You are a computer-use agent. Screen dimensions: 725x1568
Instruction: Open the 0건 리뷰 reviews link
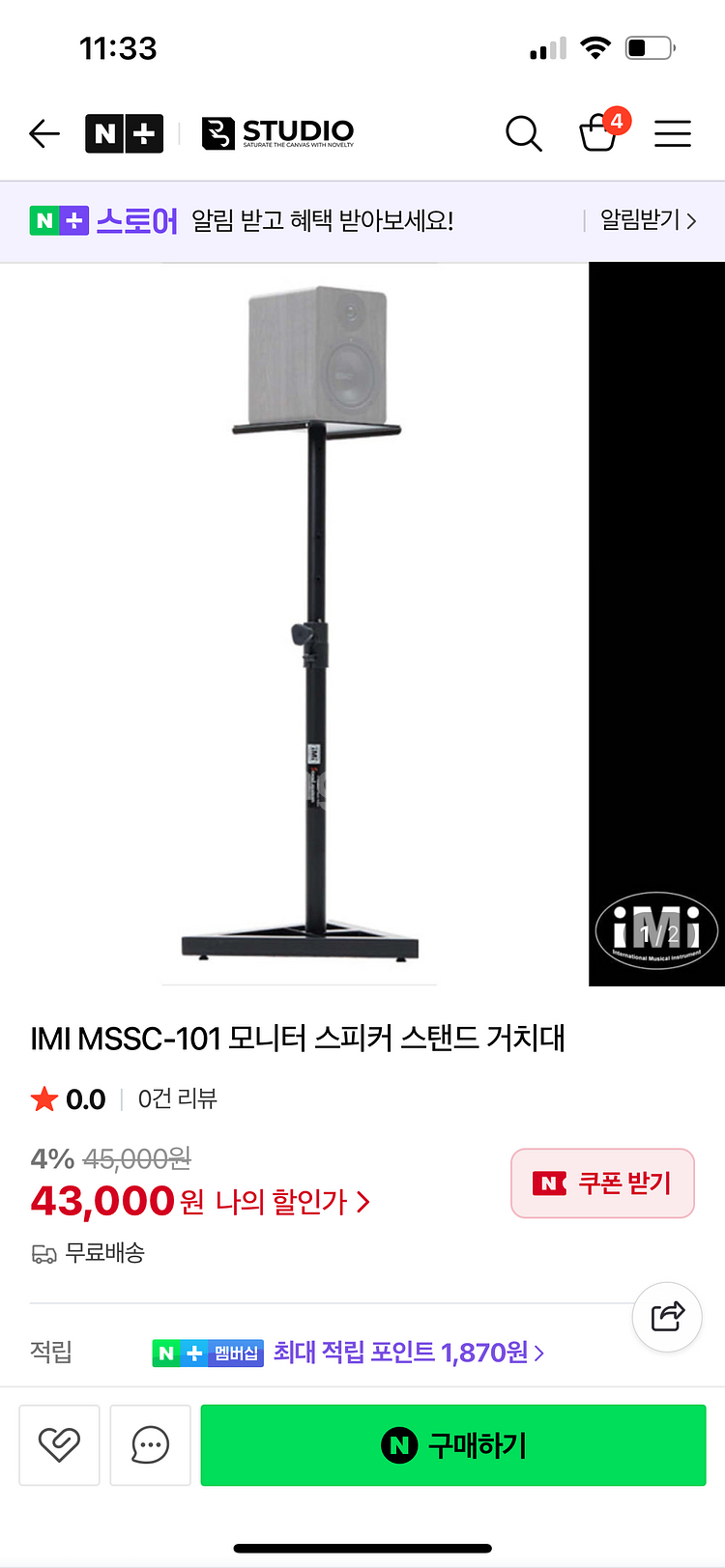click(178, 1098)
